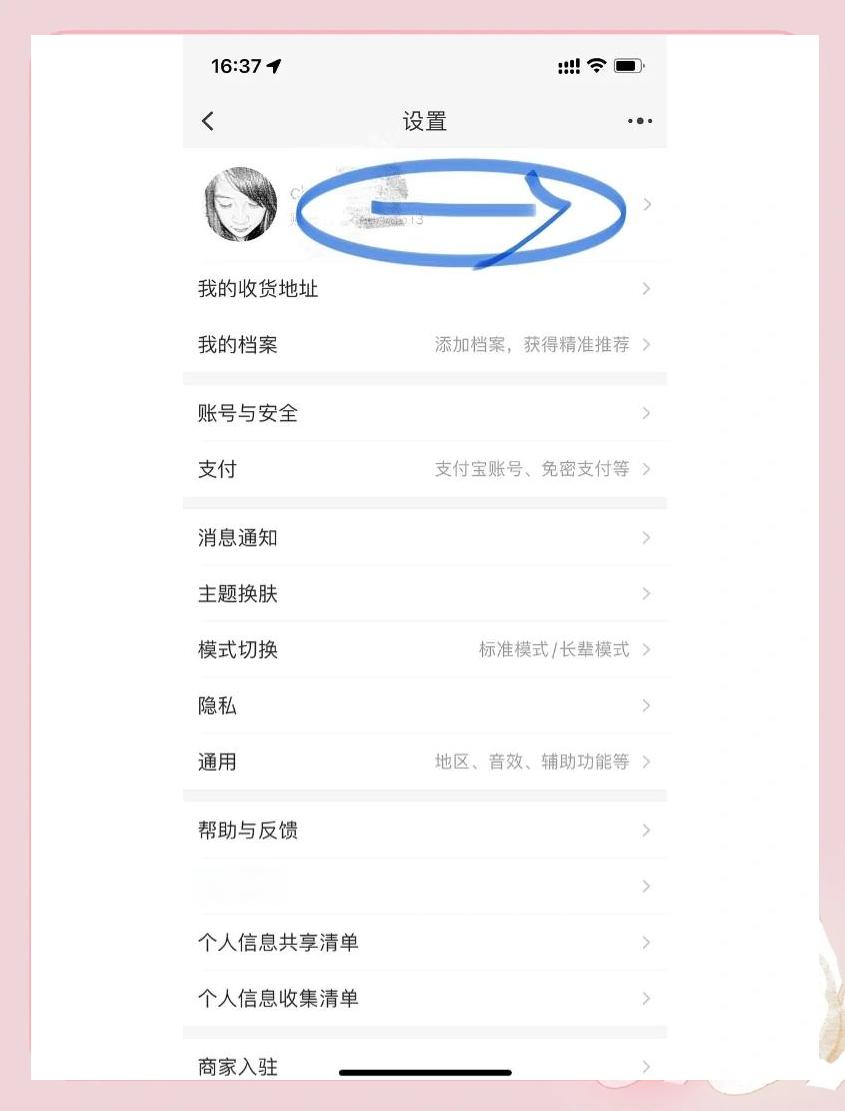Image resolution: width=845 pixels, height=1111 pixels.
Task: Open 我的收货地址
Action: (424, 289)
